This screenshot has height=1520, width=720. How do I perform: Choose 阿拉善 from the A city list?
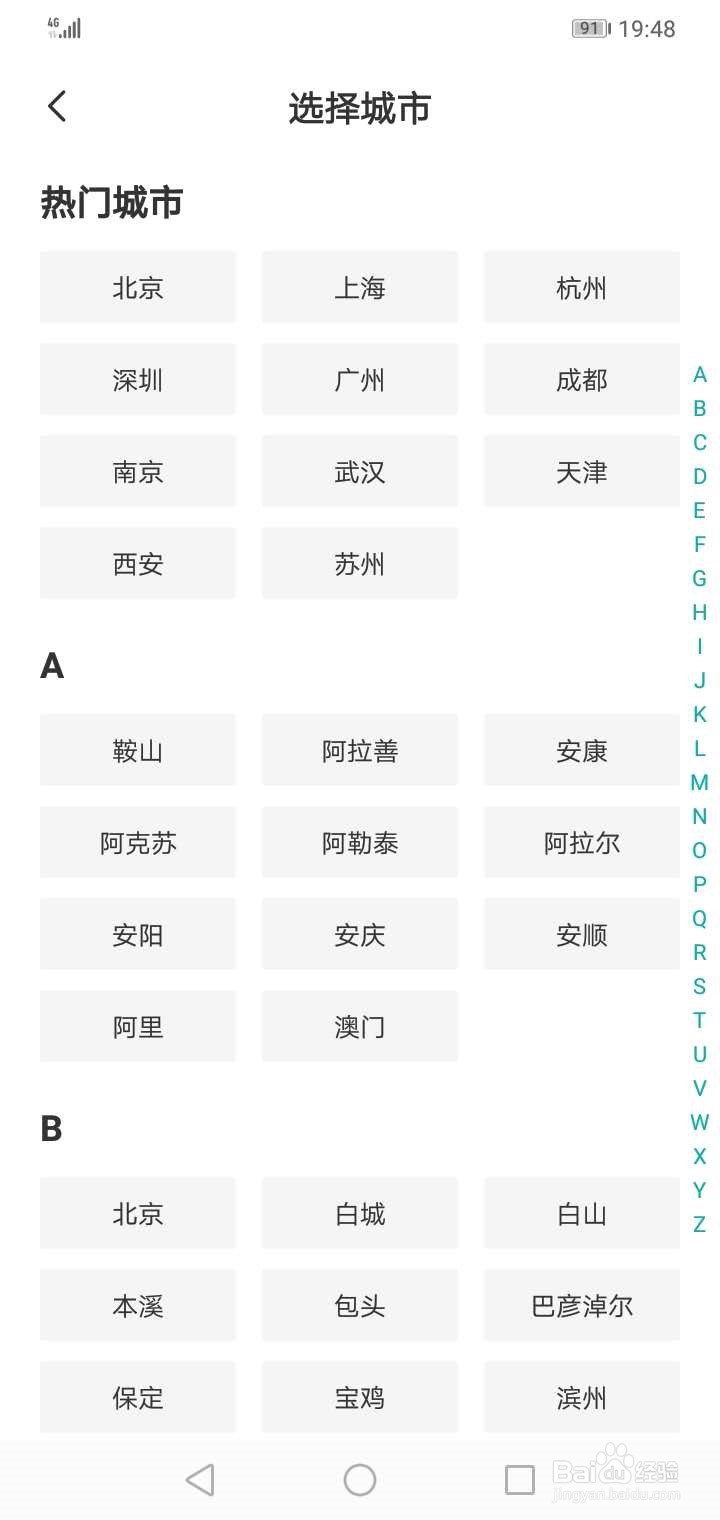point(359,750)
